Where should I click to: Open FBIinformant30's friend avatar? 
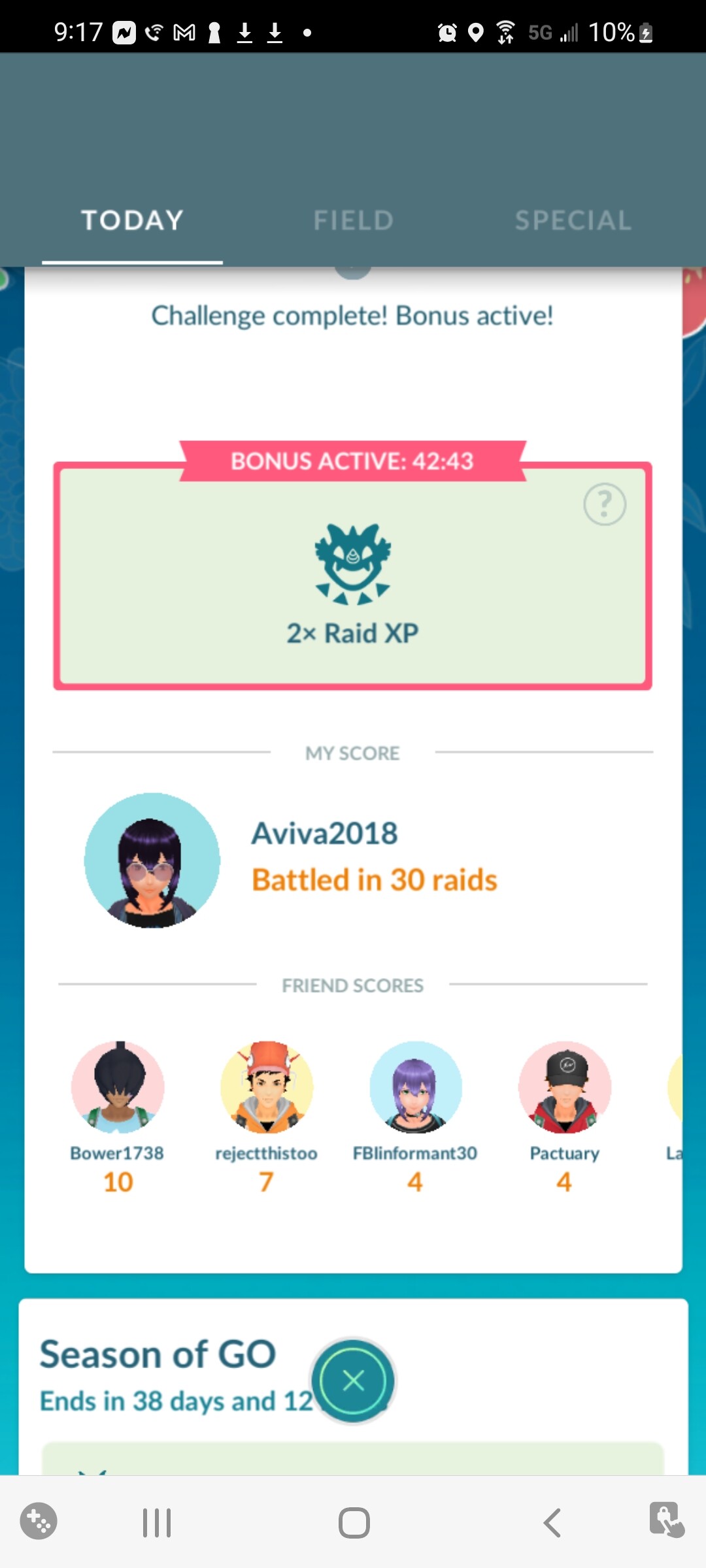click(x=416, y=1087)
